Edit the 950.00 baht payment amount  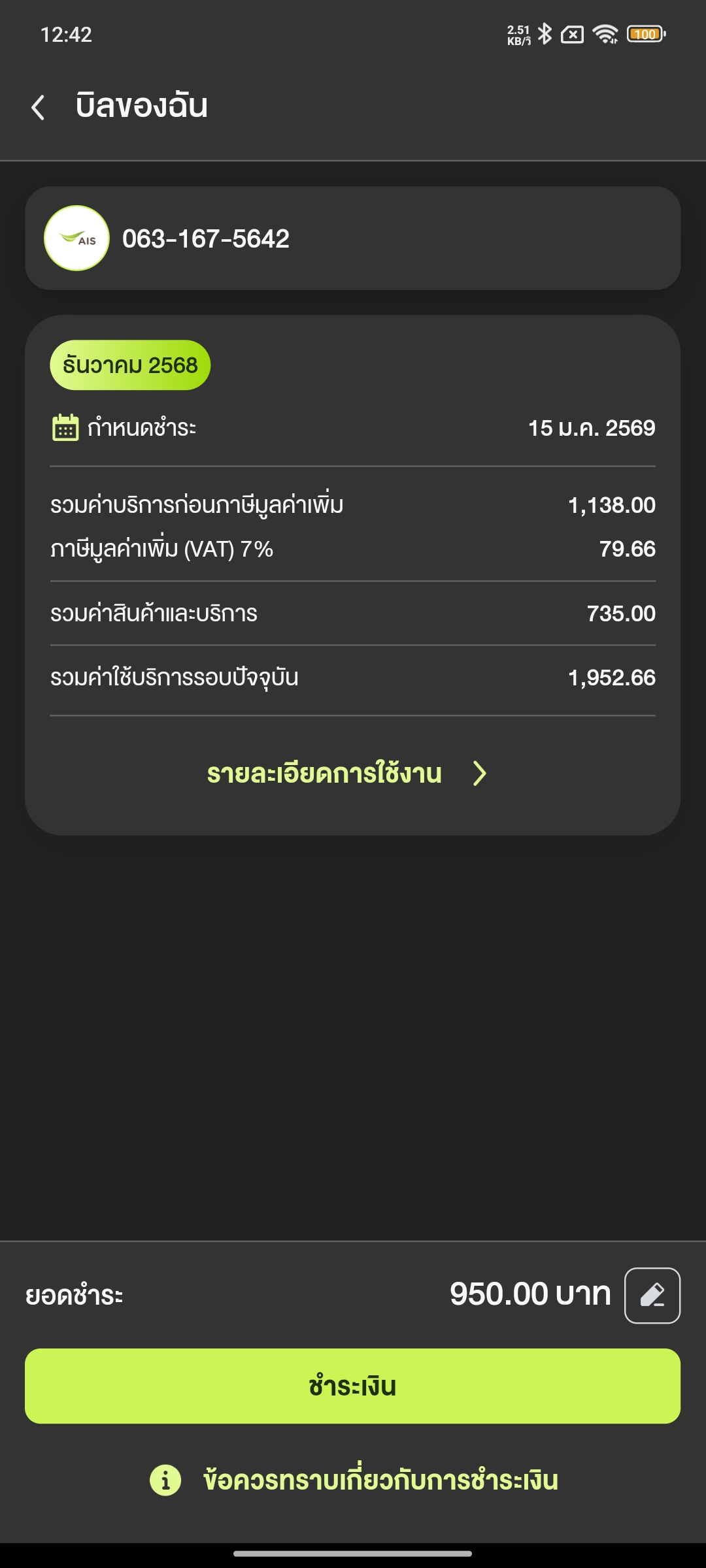(652, 1296)
